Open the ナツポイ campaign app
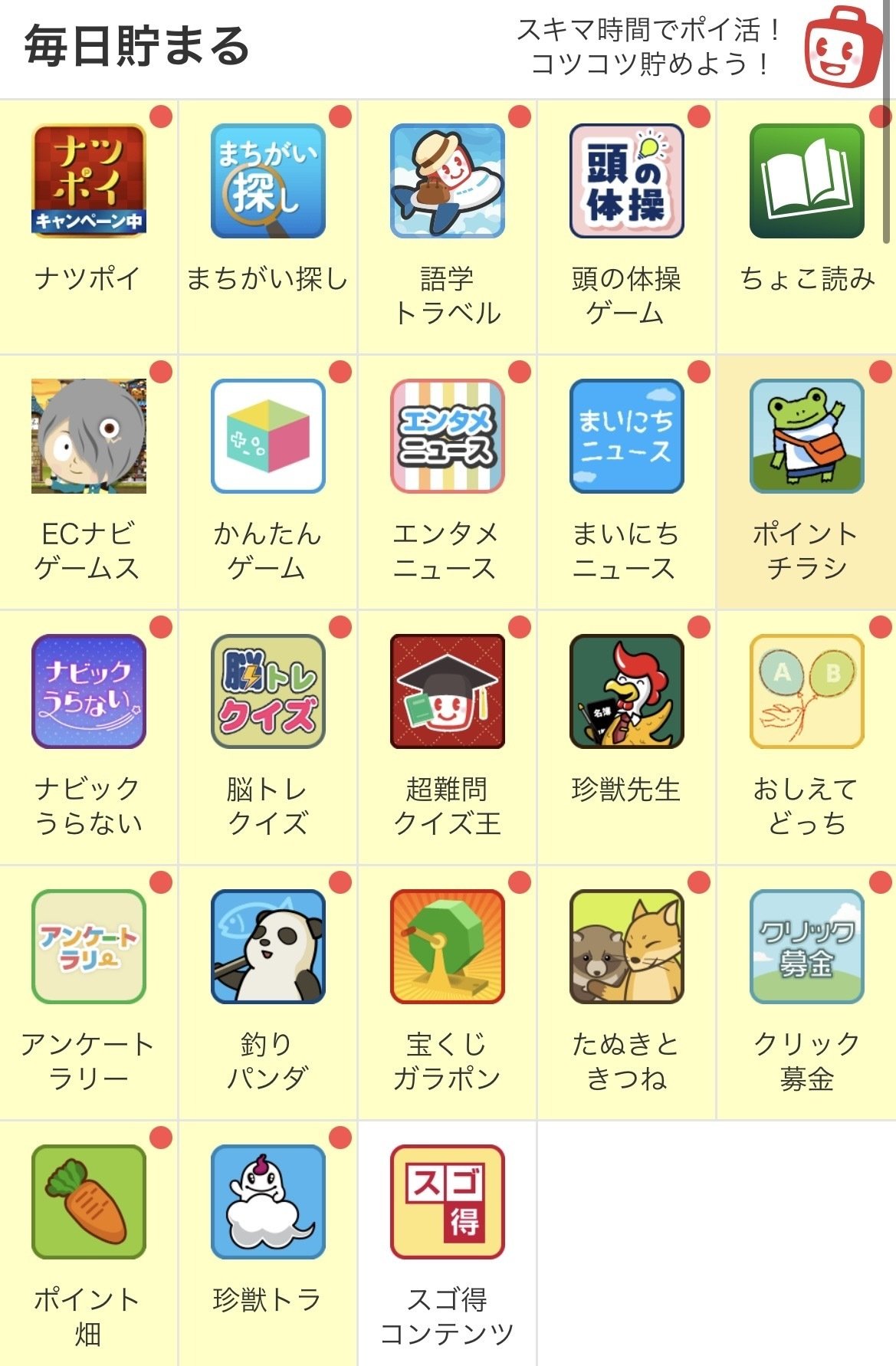Image resolution: width=896 pixels, height=1366 pixels. (89, 180)
